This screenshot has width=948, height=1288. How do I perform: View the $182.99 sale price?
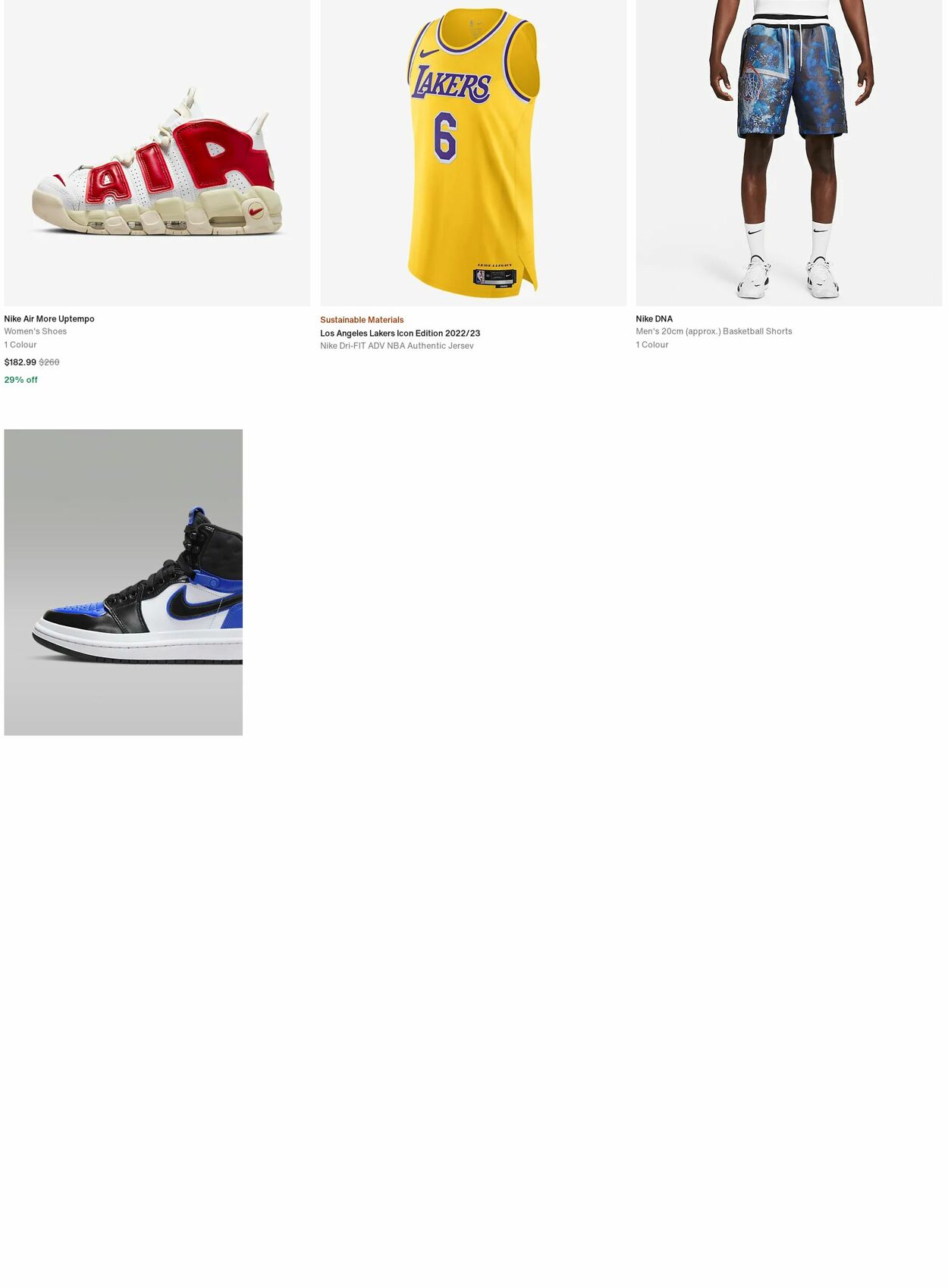(20, 362)
